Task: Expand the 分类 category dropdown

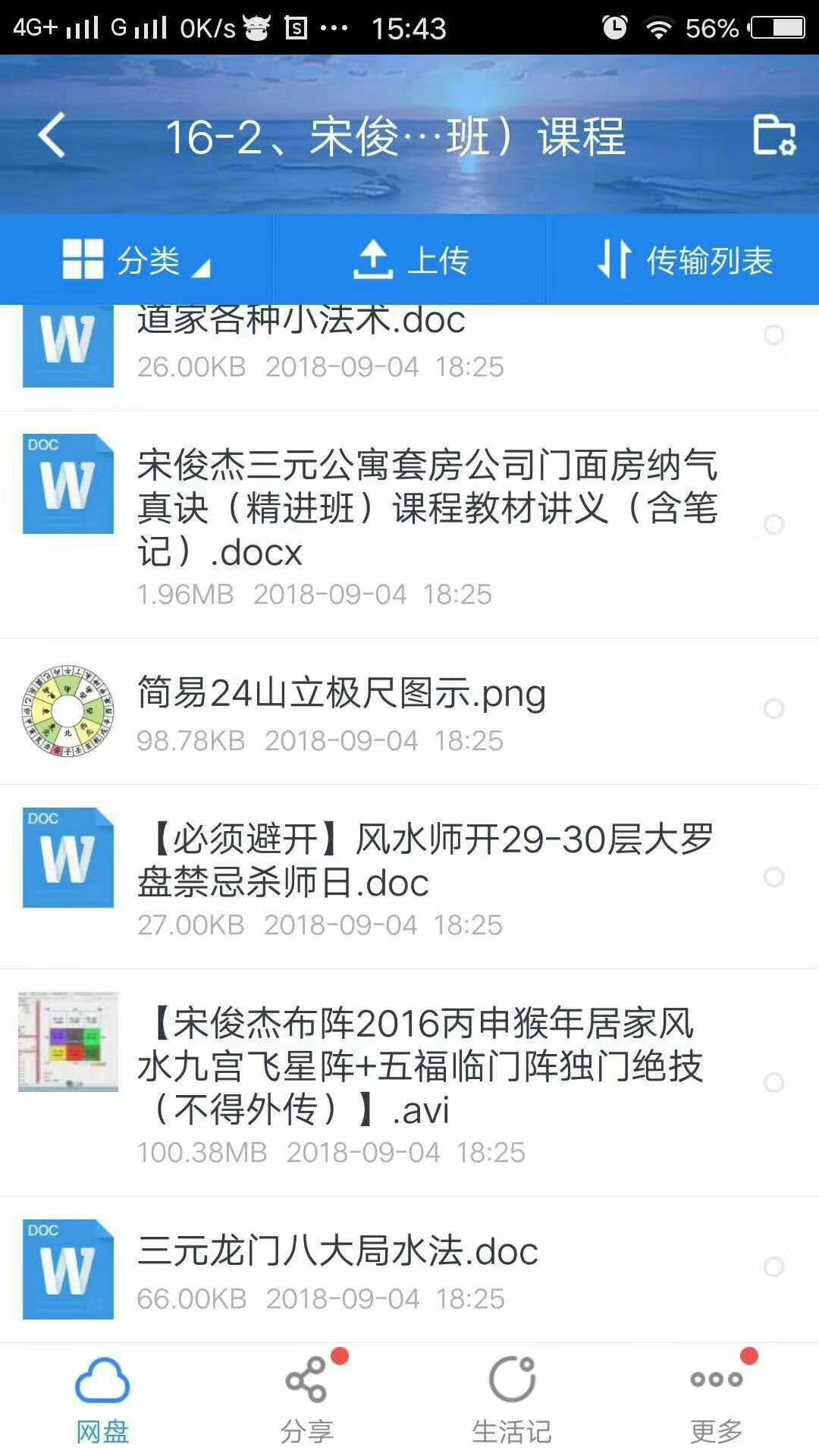Action: (x=136, y=260)
